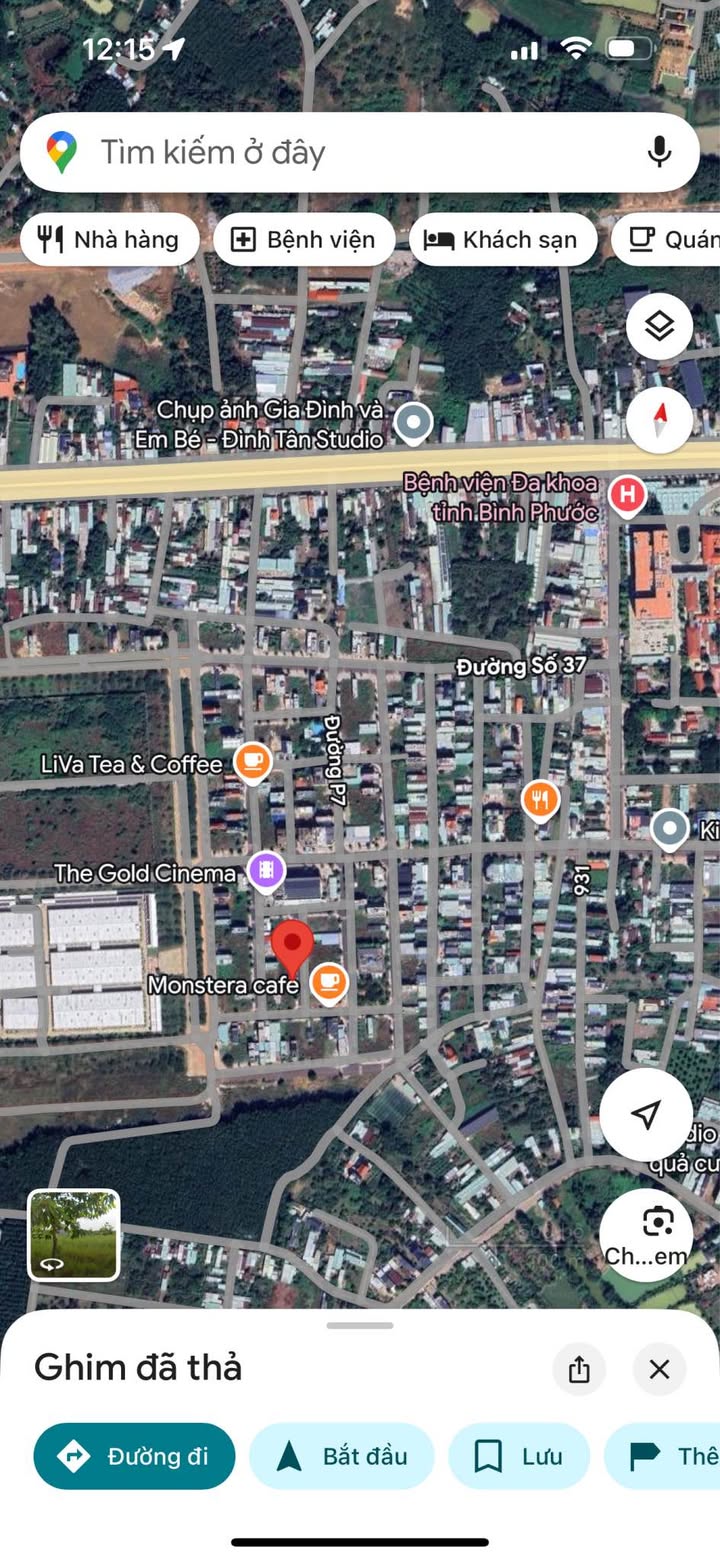Image resolution: width=720 pixels, height=1560 pixels.
Task: Tap the Tìm kiếm ở đây search box
Action: (x=340, y=153)
